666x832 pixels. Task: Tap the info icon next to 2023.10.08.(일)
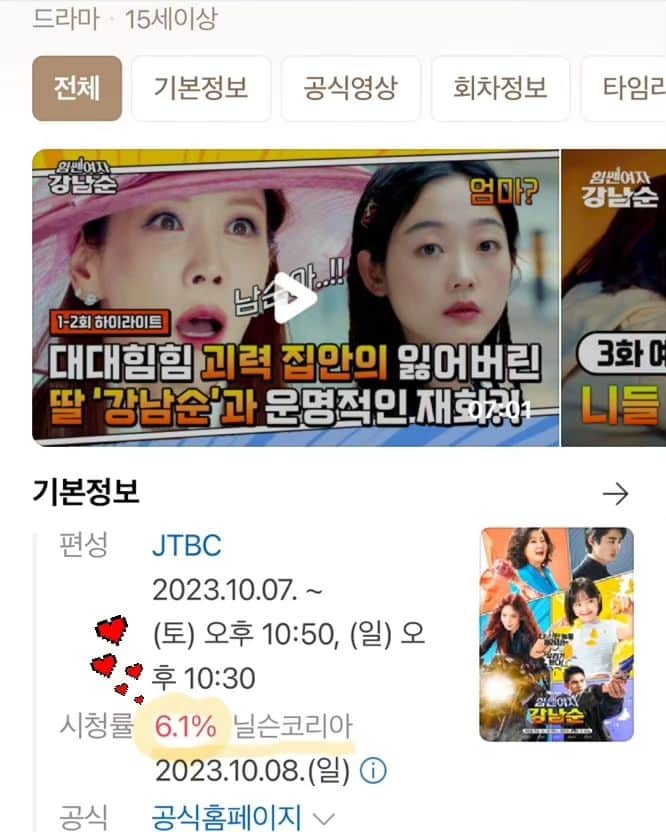click(x=372, y=772)
